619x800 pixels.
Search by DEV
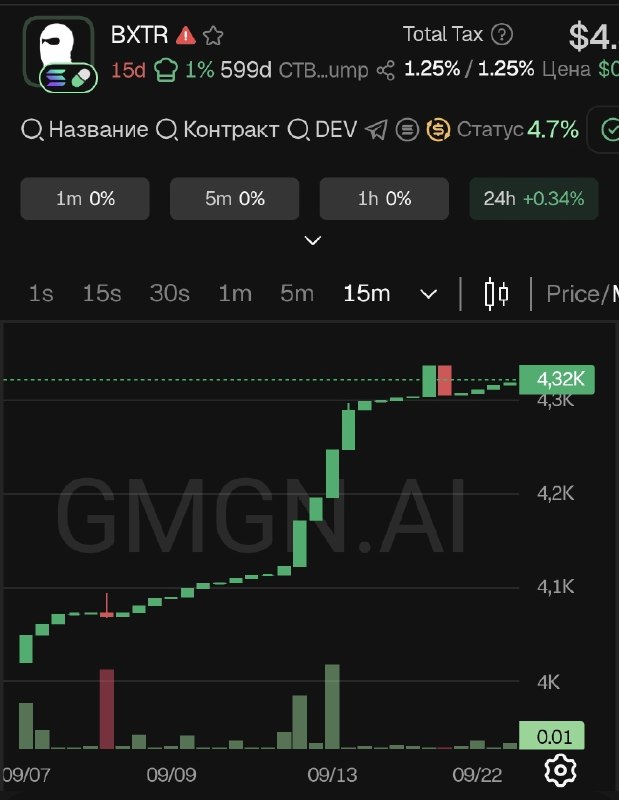(323, 130)
